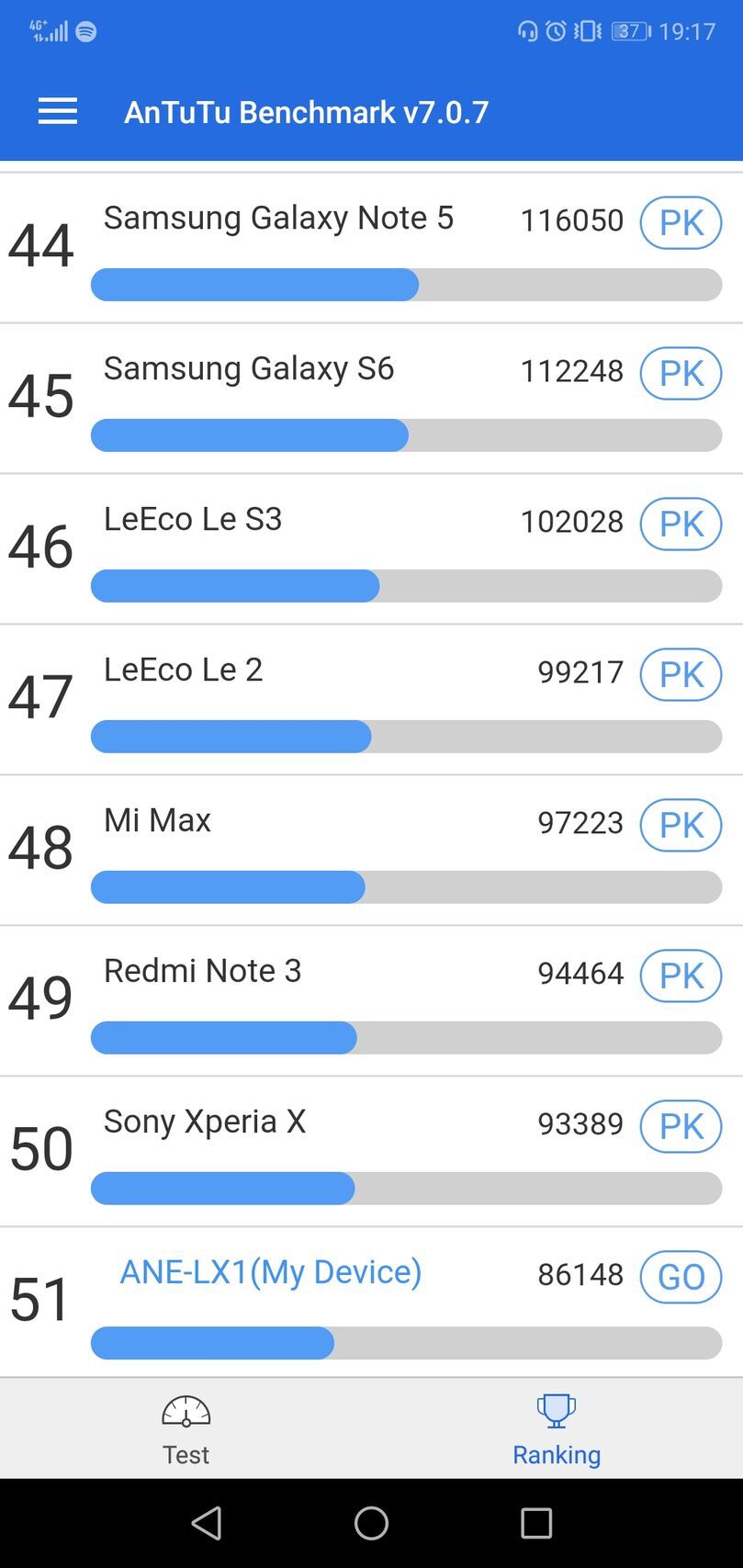Tap the Android back navigation arrow
This screenshot has height=1568, width=743.
pyautogui.click(x=206, y=1523)
